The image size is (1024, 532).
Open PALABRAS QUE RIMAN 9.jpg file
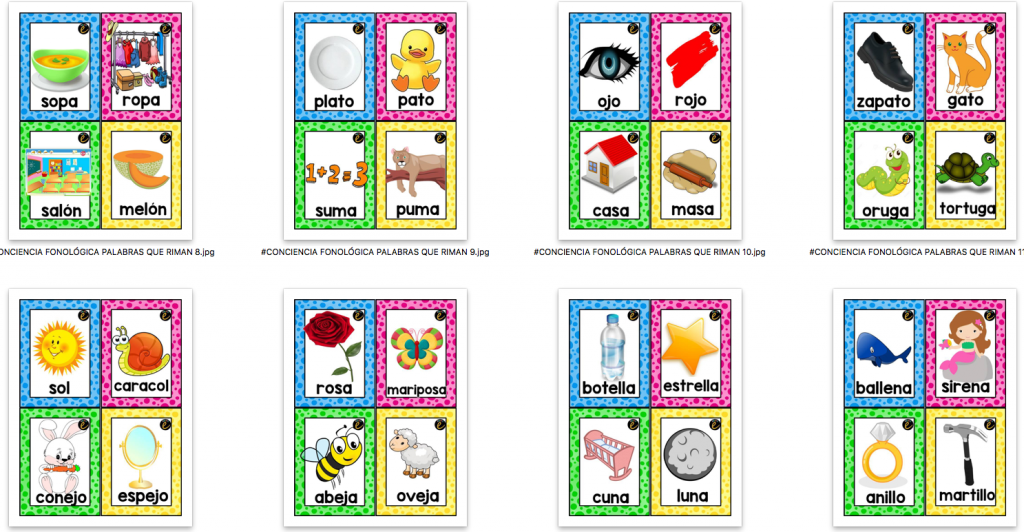pos(375,120)
